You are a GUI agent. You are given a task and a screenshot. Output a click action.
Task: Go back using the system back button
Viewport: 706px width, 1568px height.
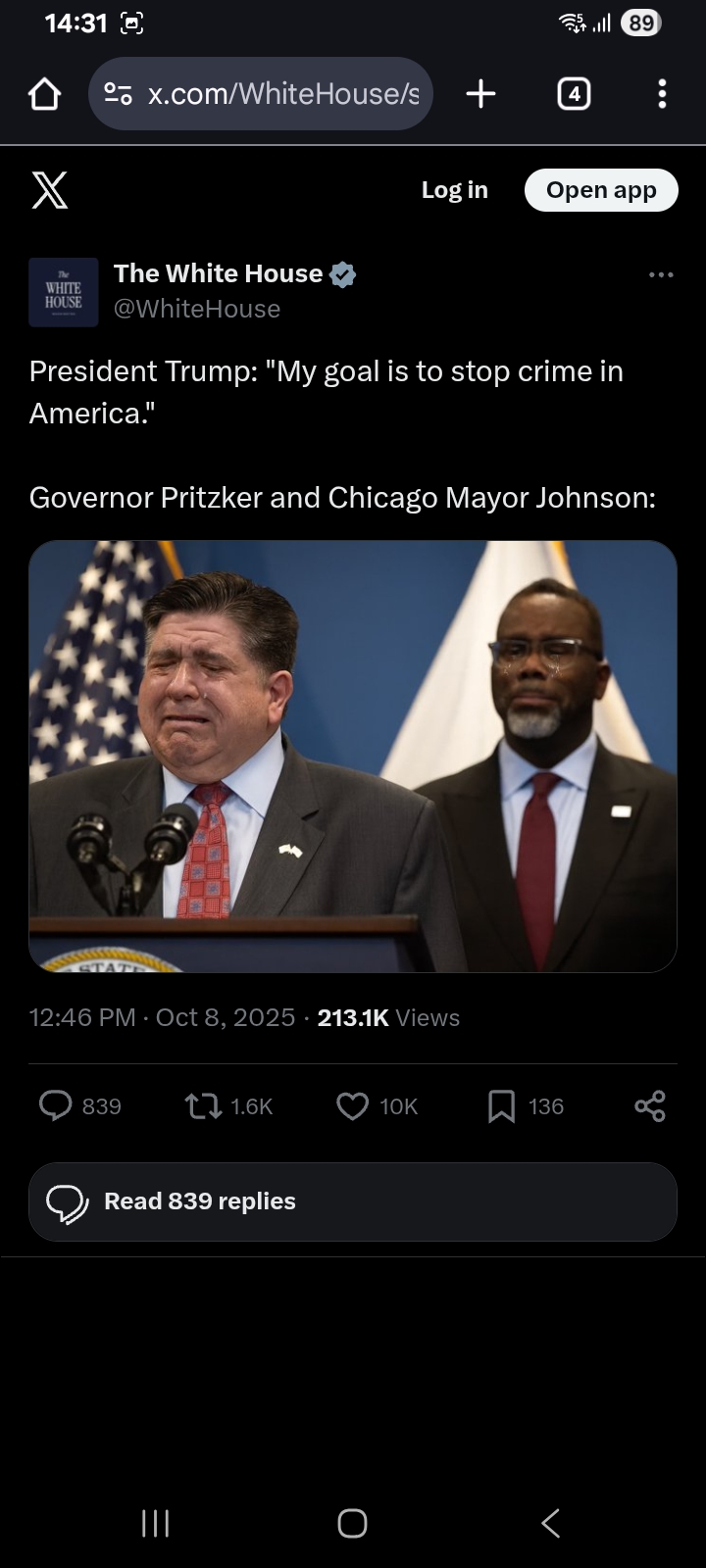coord(551,1523)
